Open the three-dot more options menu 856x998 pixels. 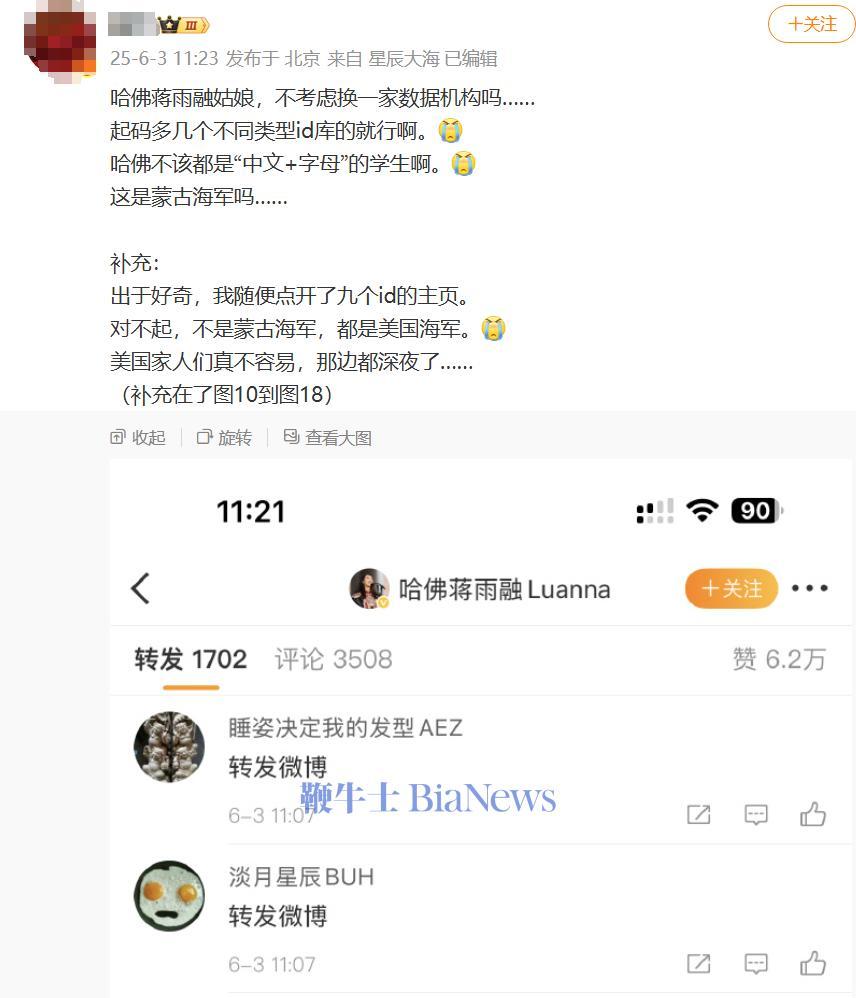click(809, 589)
